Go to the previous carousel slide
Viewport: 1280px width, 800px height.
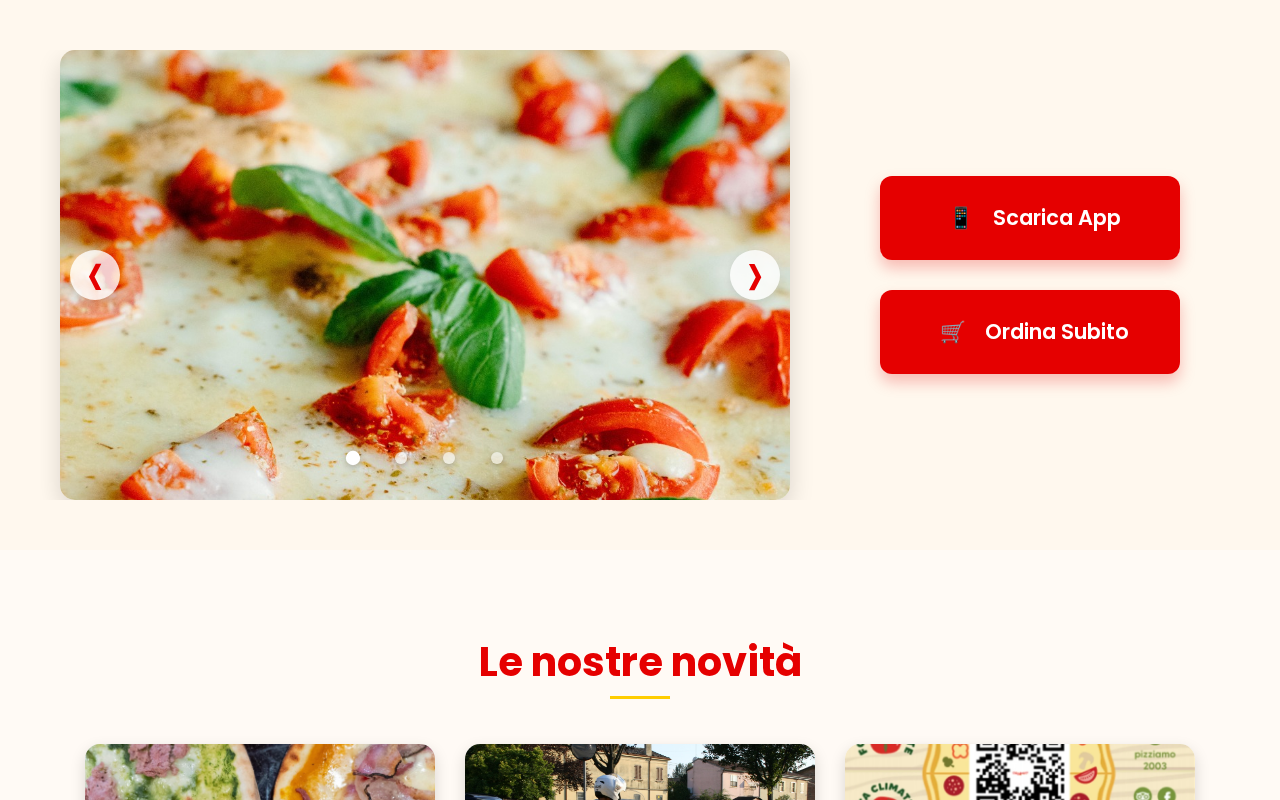pos(95,275)
